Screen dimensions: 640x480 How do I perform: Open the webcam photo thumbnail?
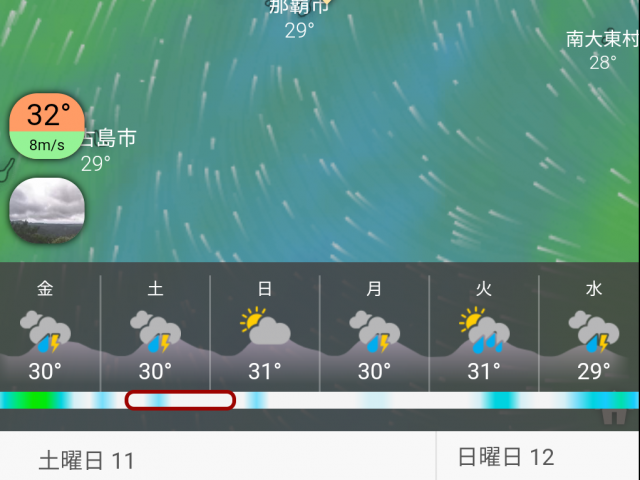[46, 211]
